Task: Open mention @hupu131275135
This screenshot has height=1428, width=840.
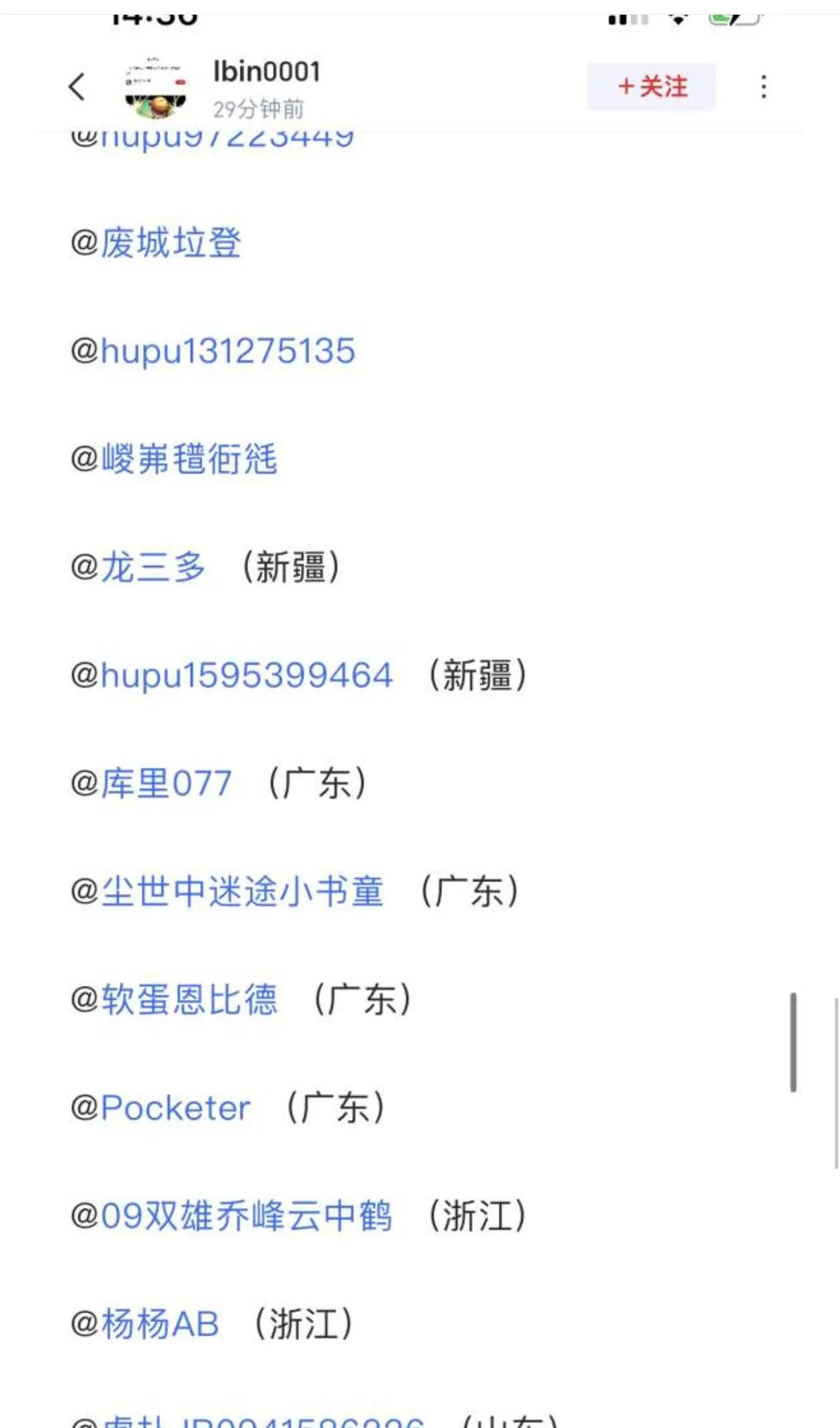Action: 213,351
